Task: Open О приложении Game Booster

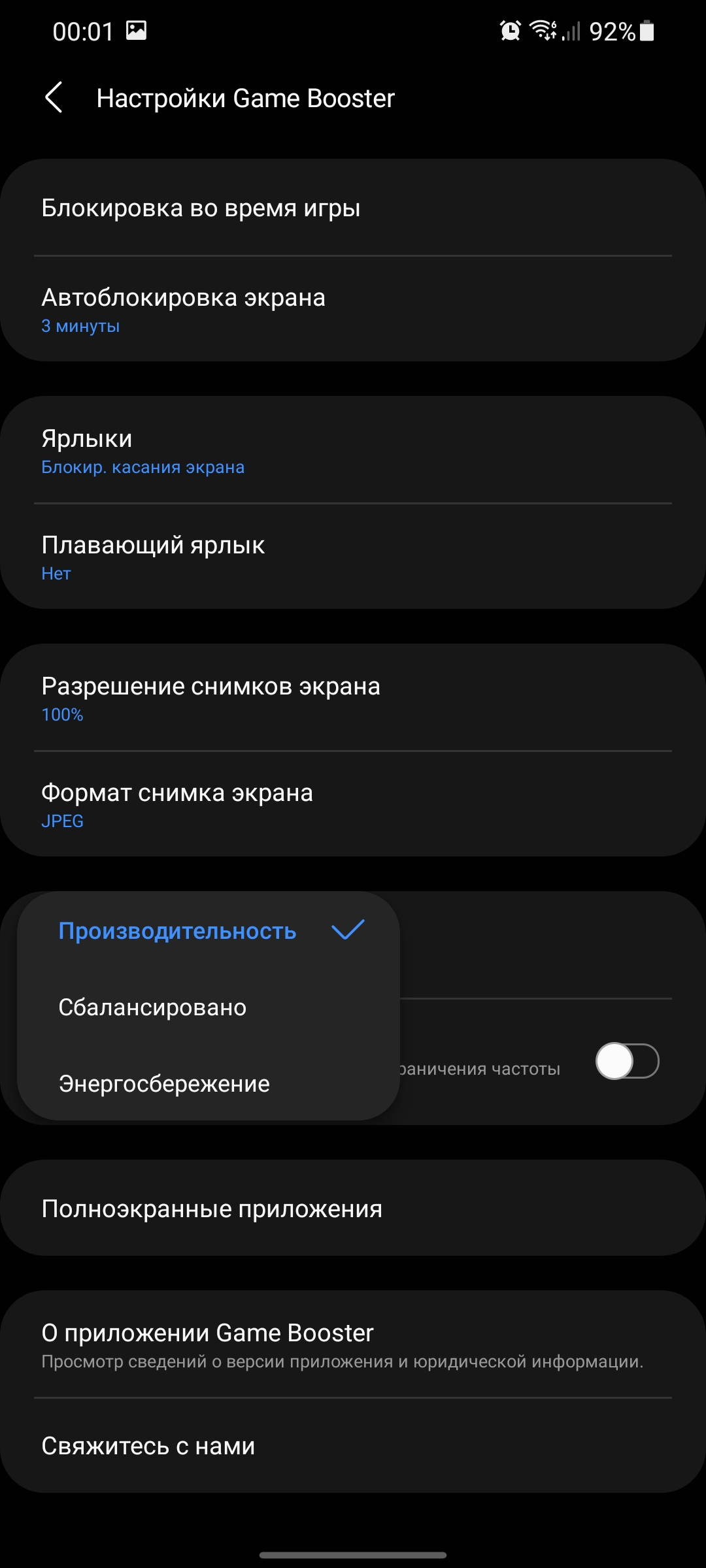Action: [x=353, y=1345]
